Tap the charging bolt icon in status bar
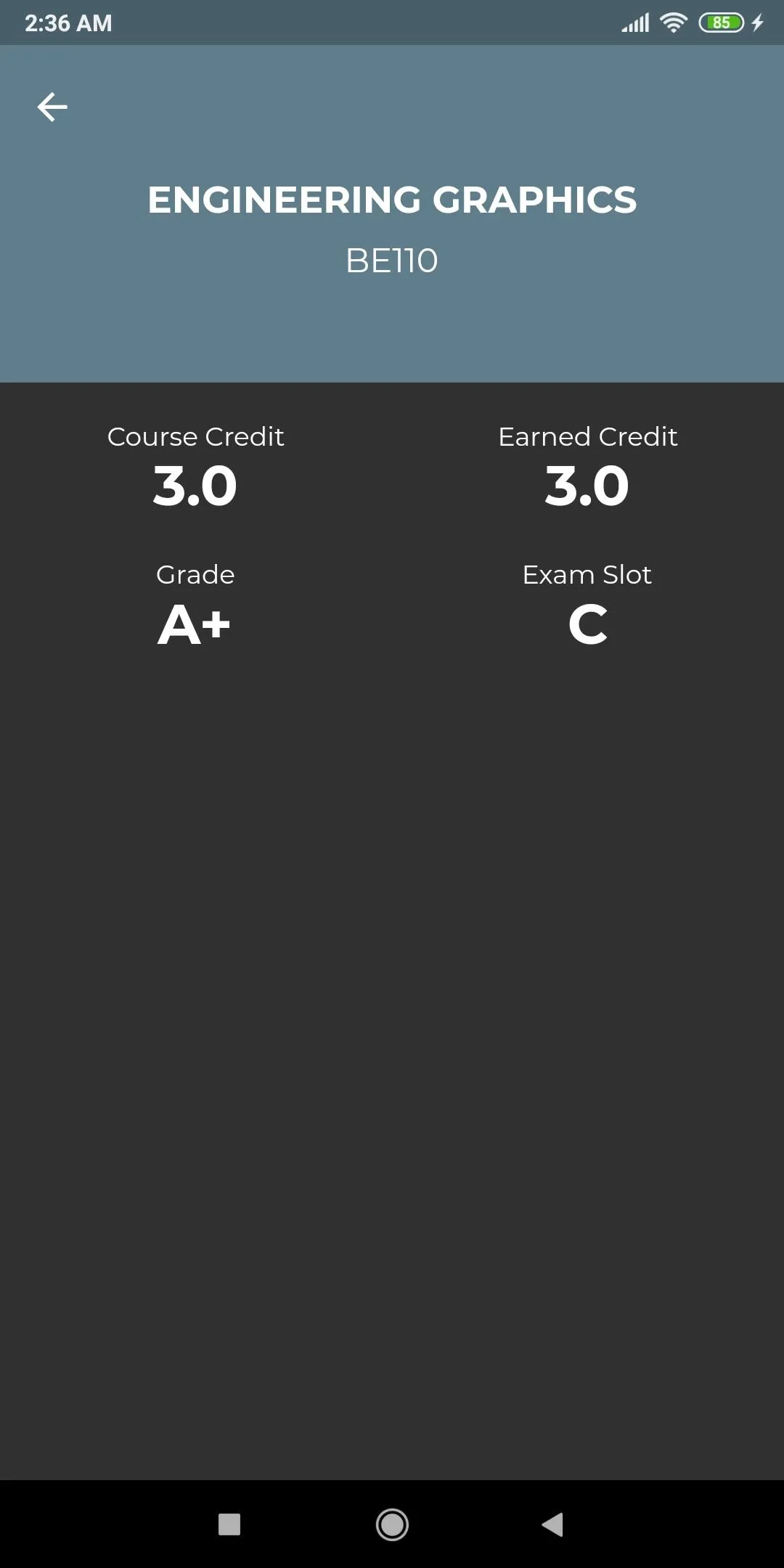784x1568 pixels. tap(759, 23)
